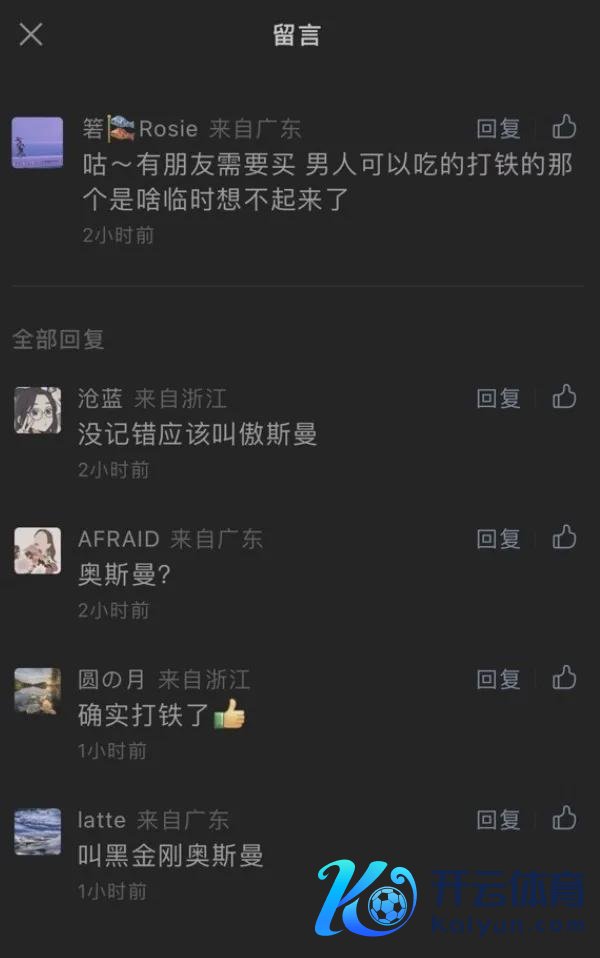Close the 留言 comments panel
Screen dimensions: 600x958
pos(31,35)
